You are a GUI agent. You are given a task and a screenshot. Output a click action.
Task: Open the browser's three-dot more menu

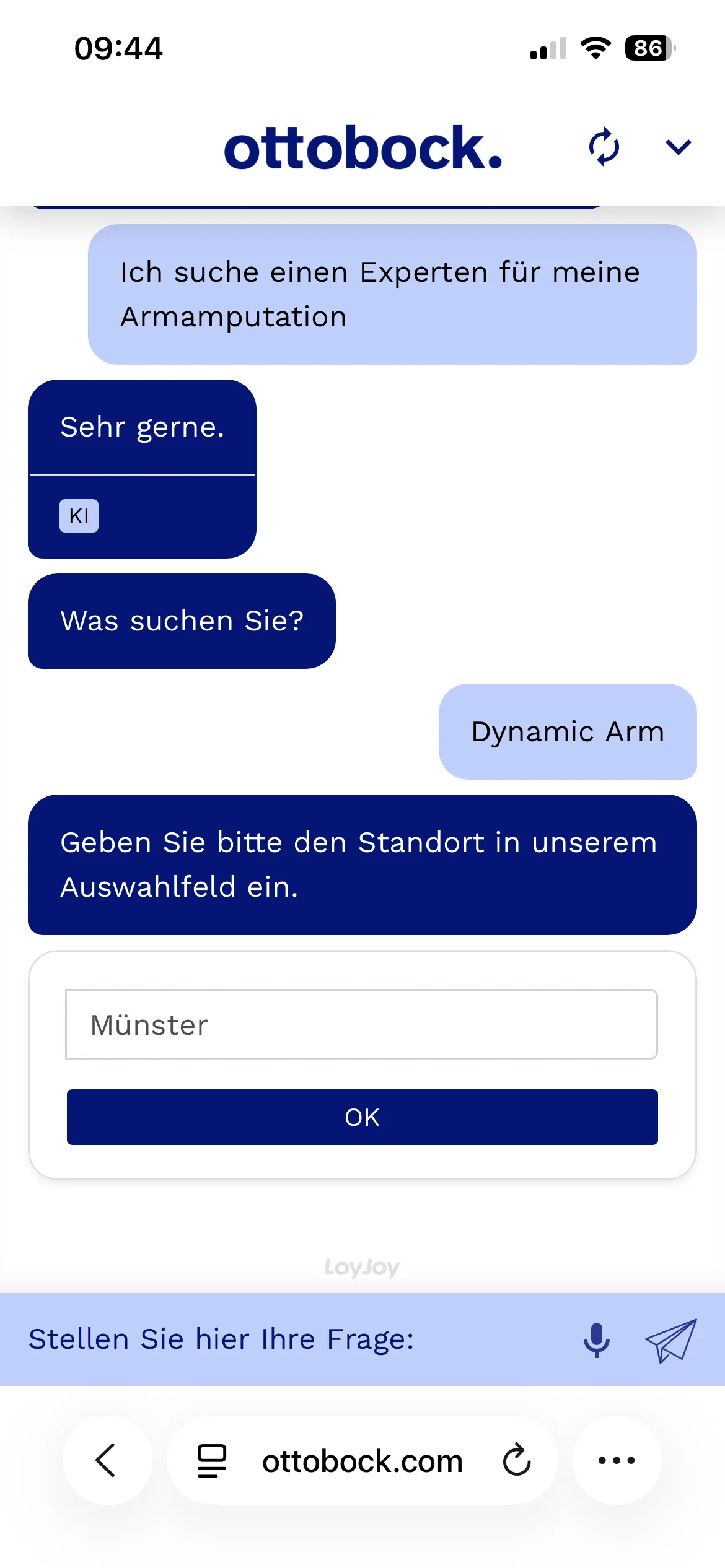617,1460
